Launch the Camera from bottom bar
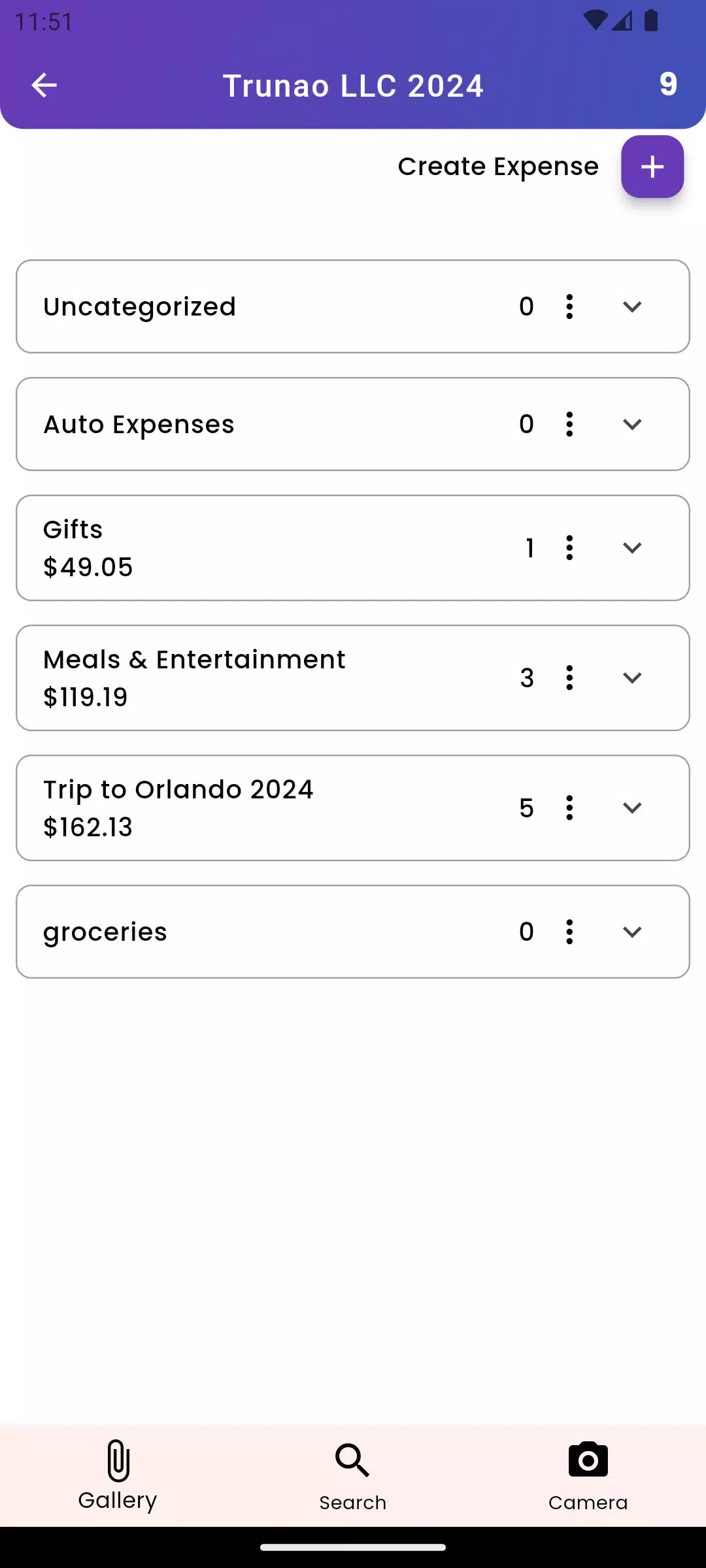The width and height of the screenshot is (706, 1568). (588, 1477)
